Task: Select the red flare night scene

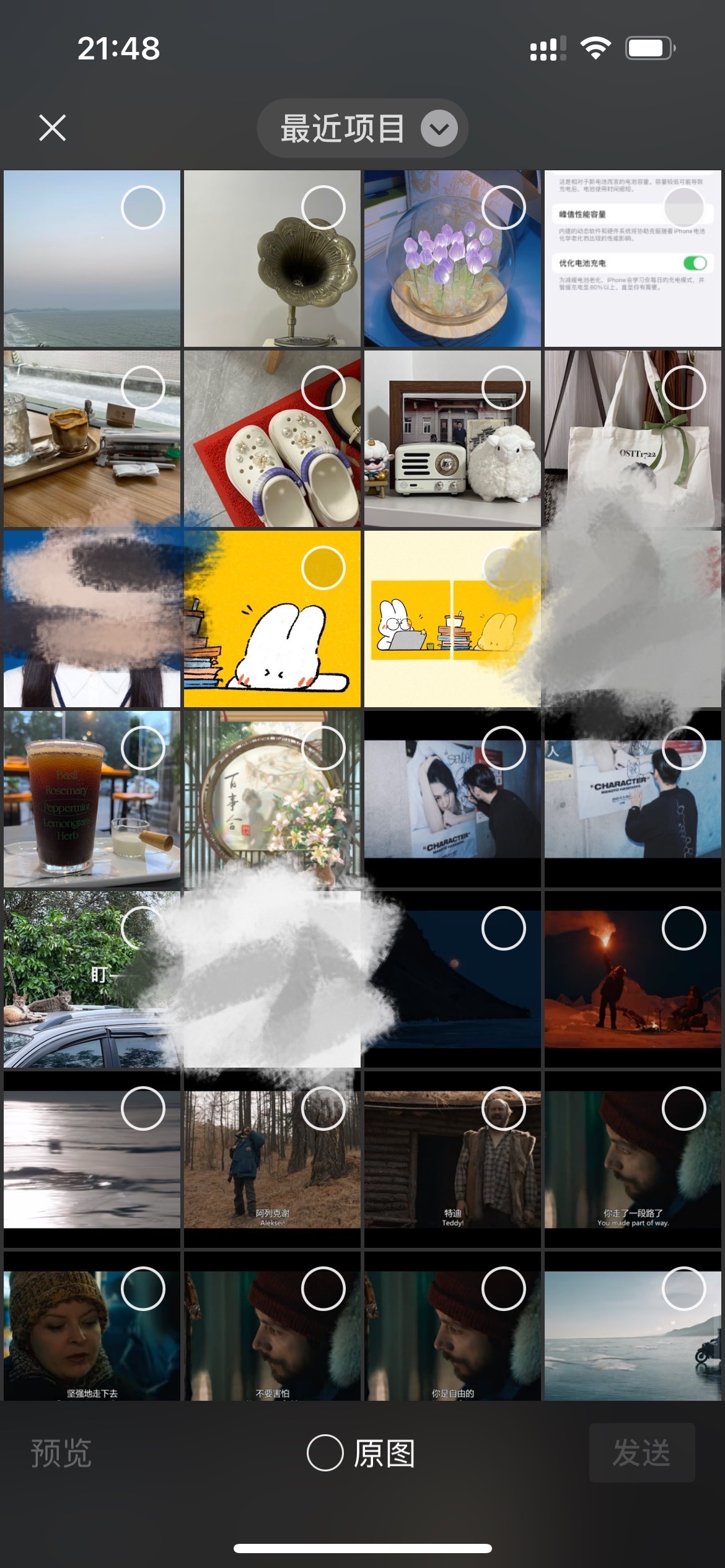Action: pyautogui.click(x=683, y=928)
